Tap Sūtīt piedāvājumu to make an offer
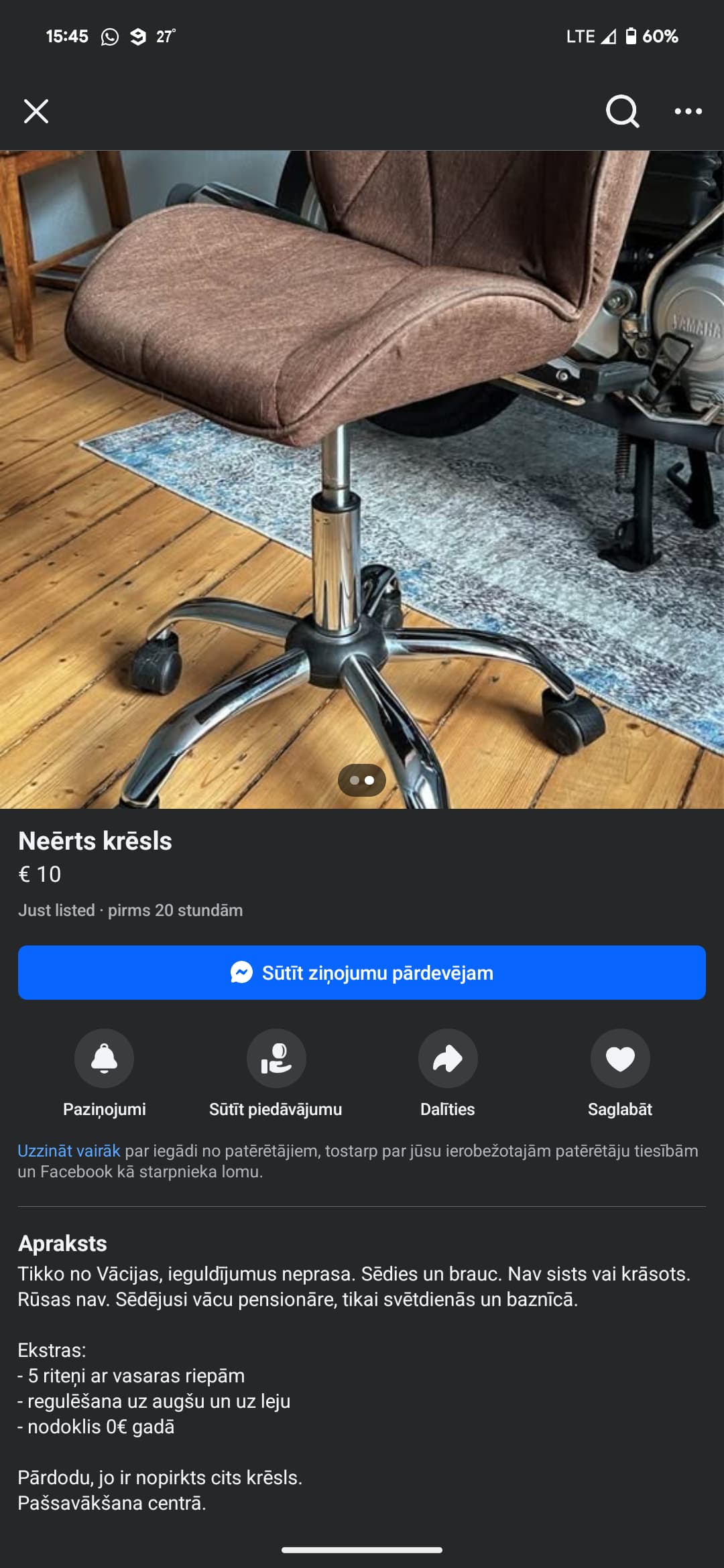 pyautogui.click(x=276, y=1058)
